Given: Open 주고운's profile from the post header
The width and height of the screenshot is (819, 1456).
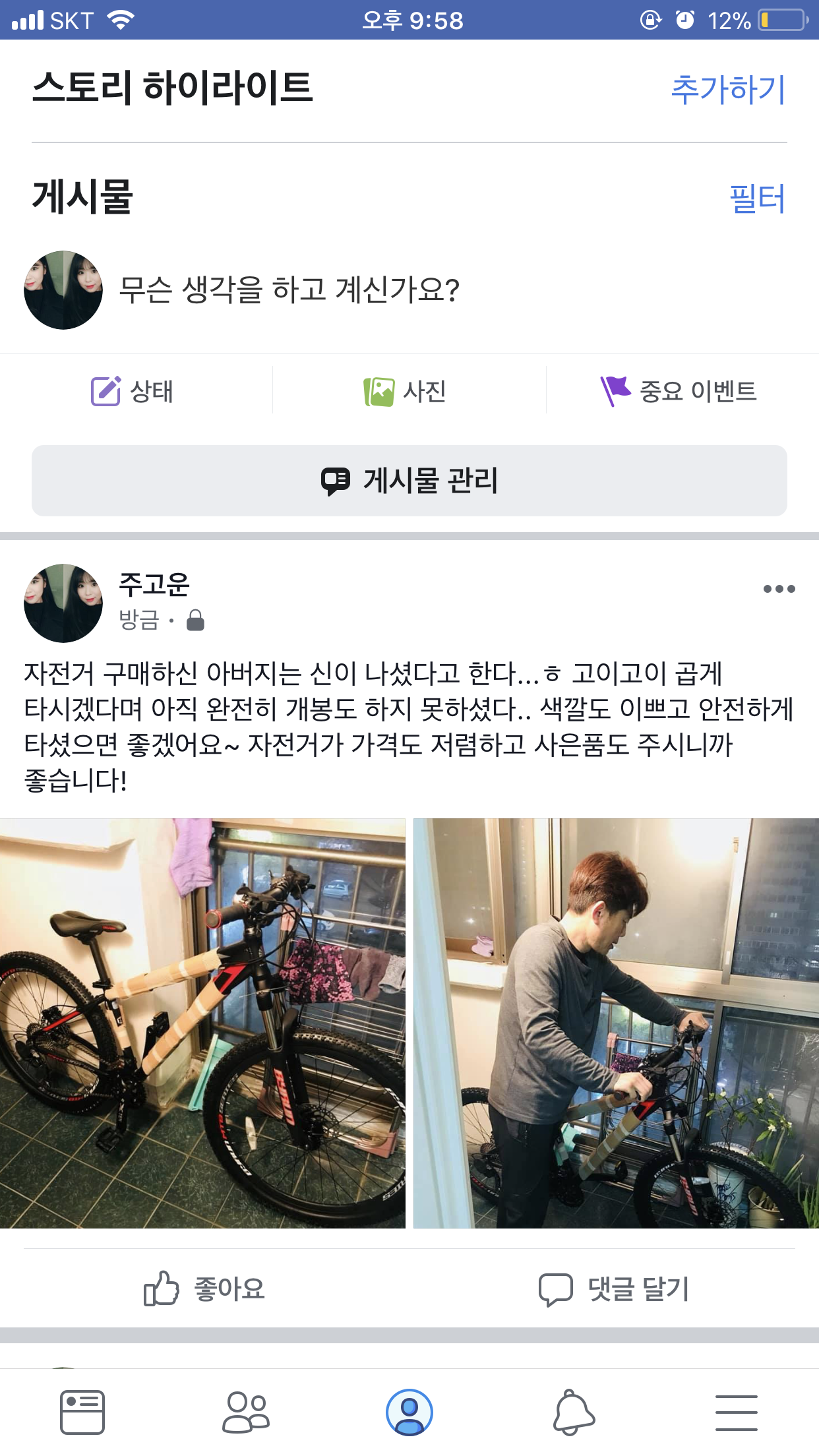Looking at the screenshot, I should (x=154, y=584).
